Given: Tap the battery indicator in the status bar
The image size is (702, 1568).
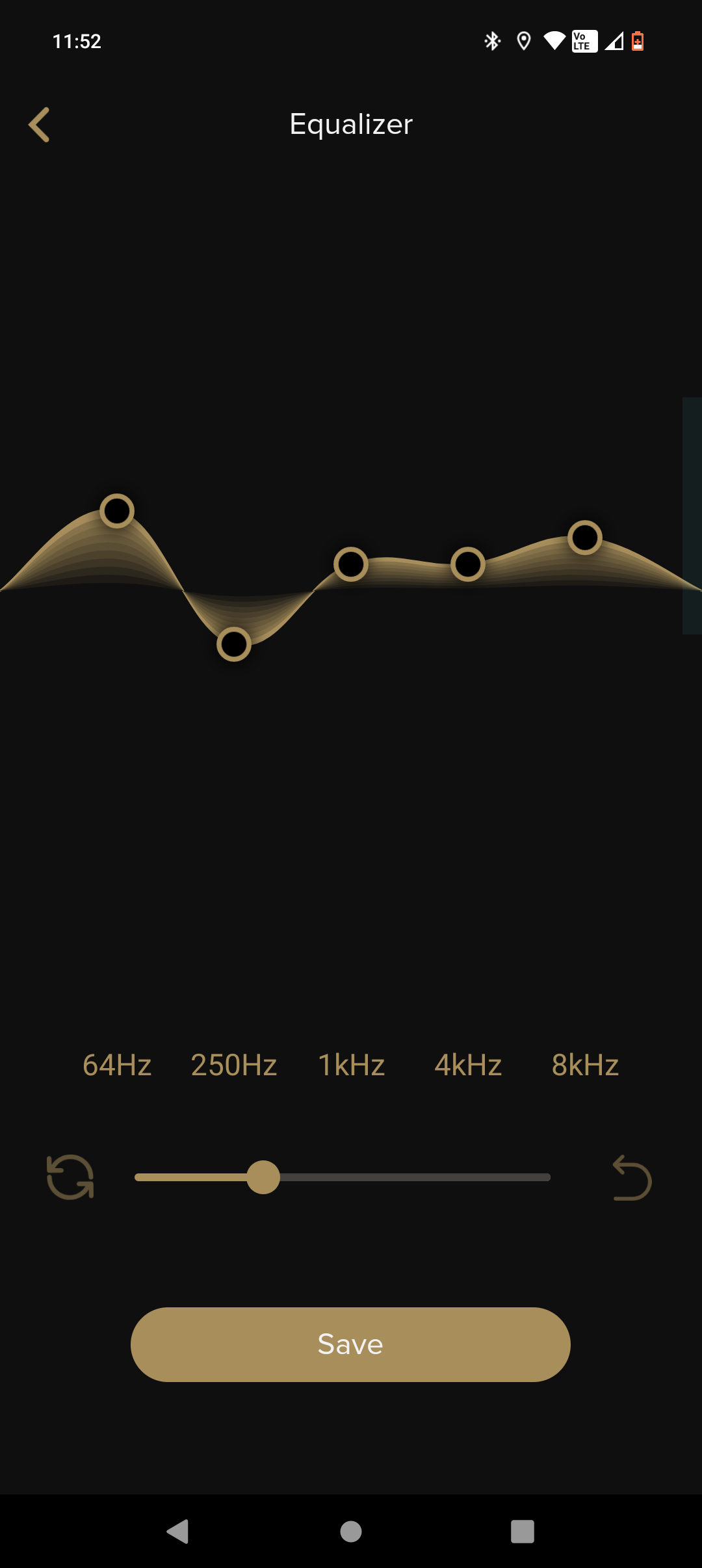Looking at the screenshot, I should tap(638, 41).
